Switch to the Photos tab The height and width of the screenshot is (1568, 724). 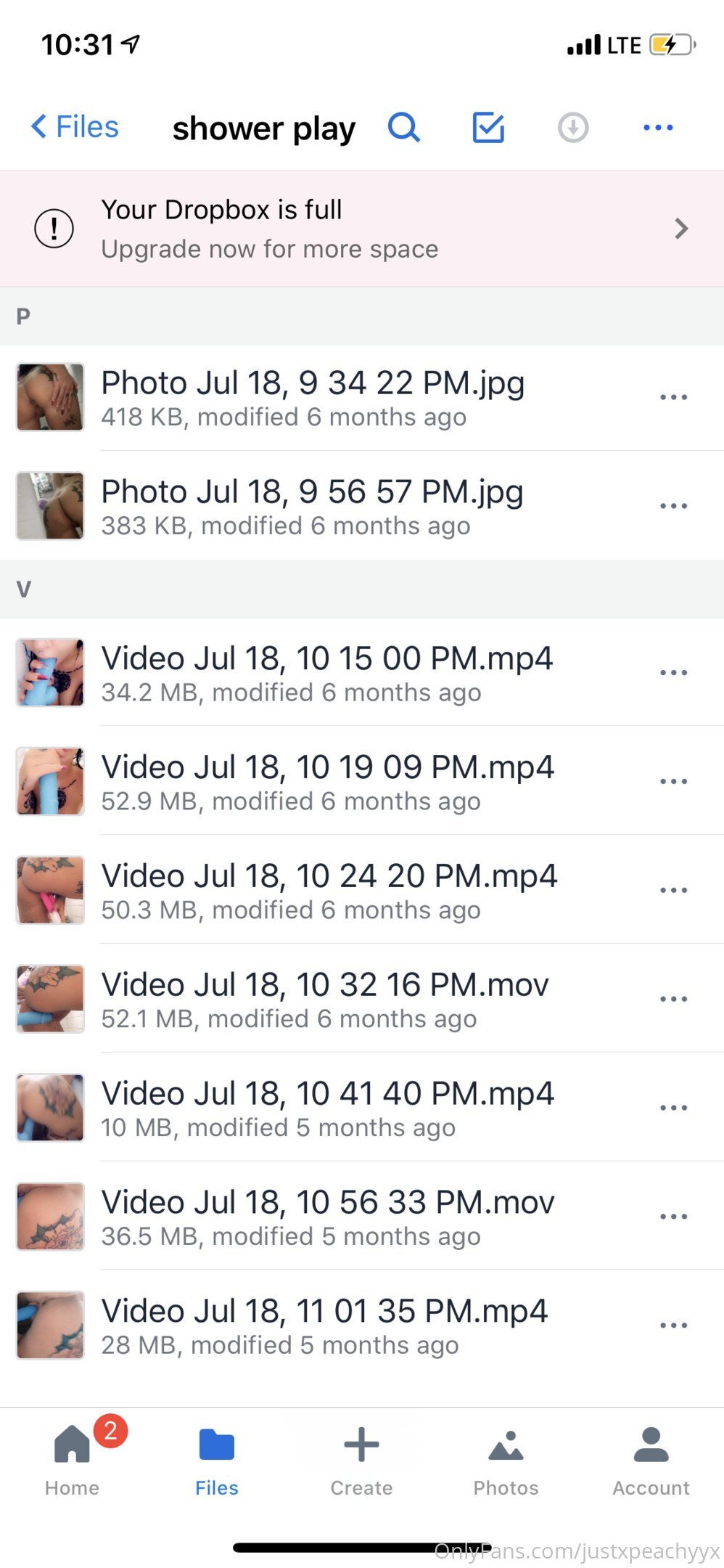(506, 1461)
